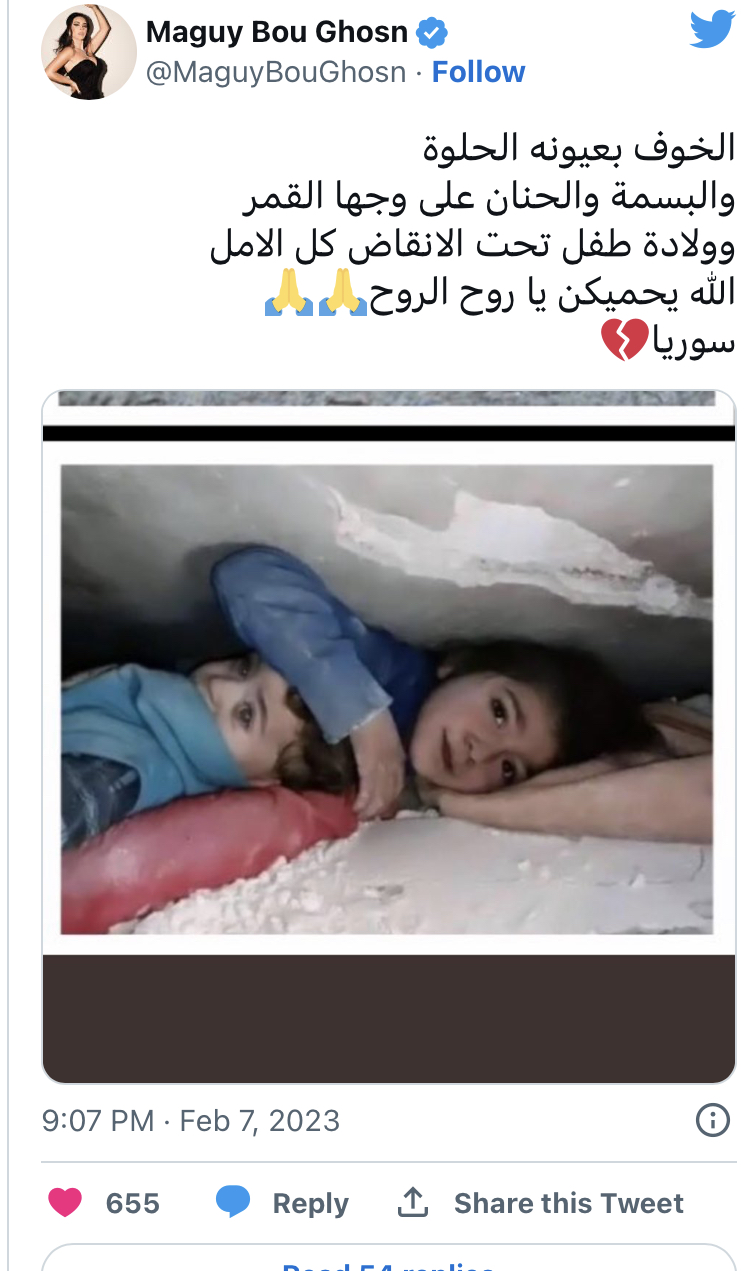Open Maguy Bou Ghosn's display name
Image resolution: width=753 pixels, height=1271 pixels.
point(277,32)
